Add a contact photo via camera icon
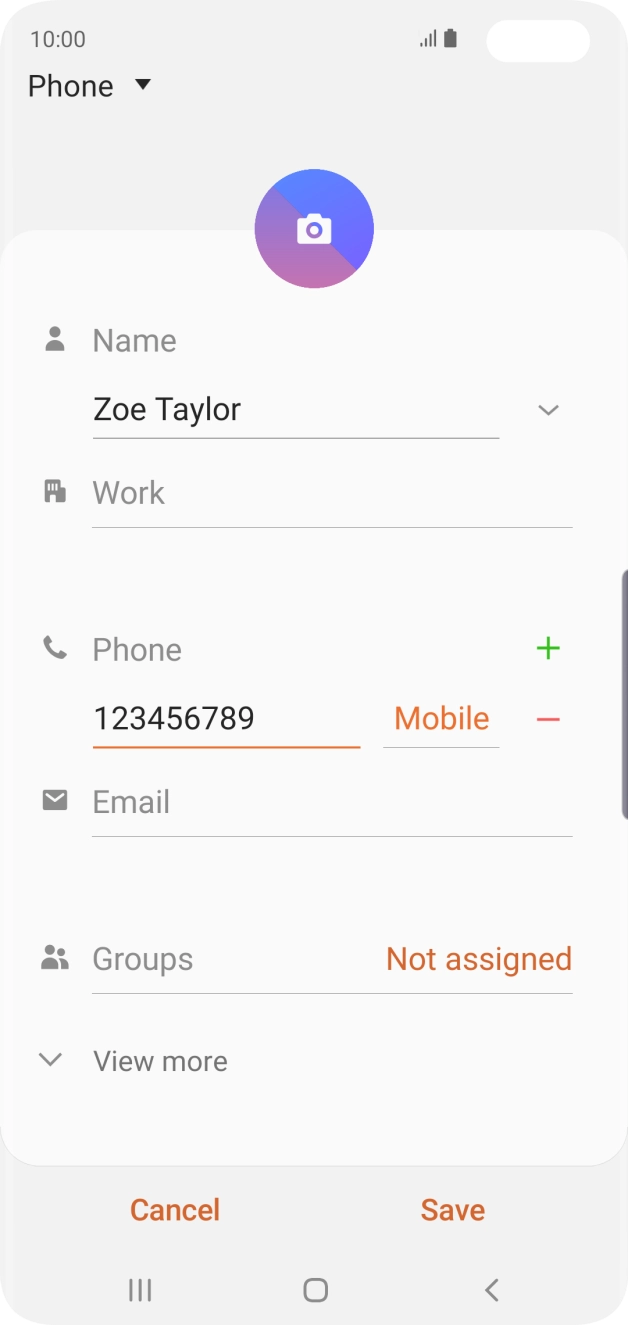628x1325 pixels. coord(314,229)
